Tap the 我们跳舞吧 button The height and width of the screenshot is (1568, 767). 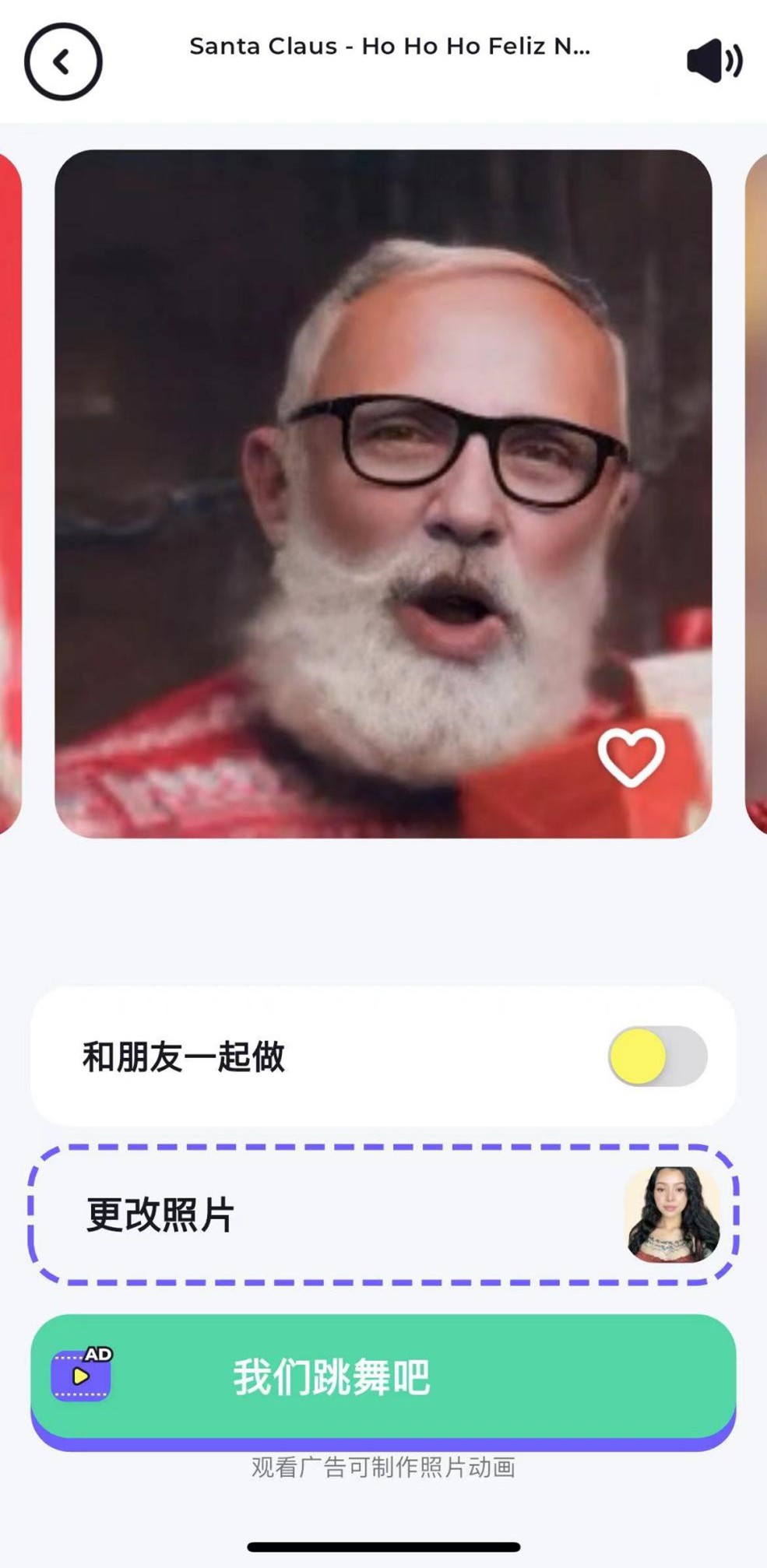(x=383, y=1376)
